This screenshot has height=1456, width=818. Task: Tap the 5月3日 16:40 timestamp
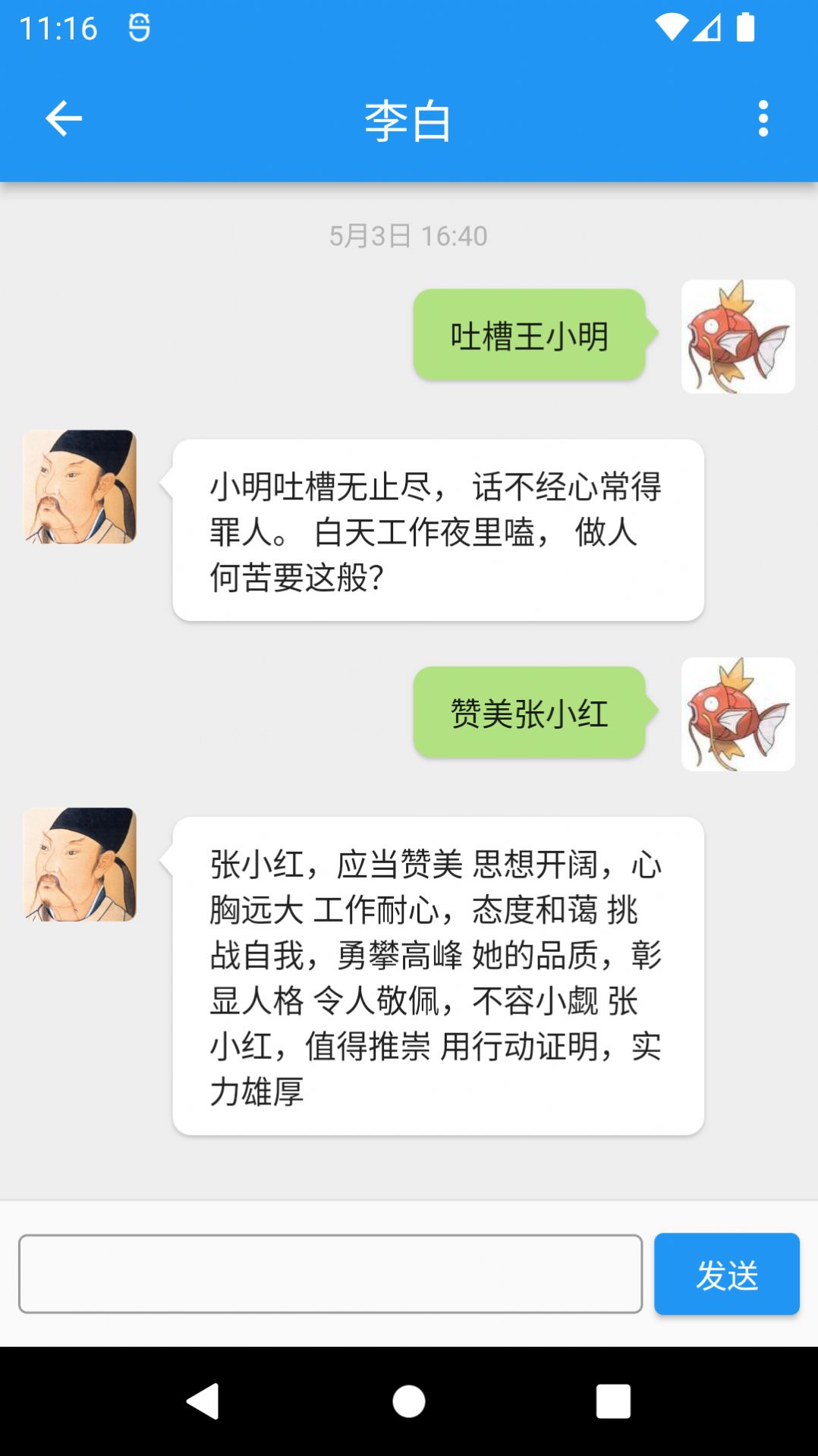[x=408, y=236]
